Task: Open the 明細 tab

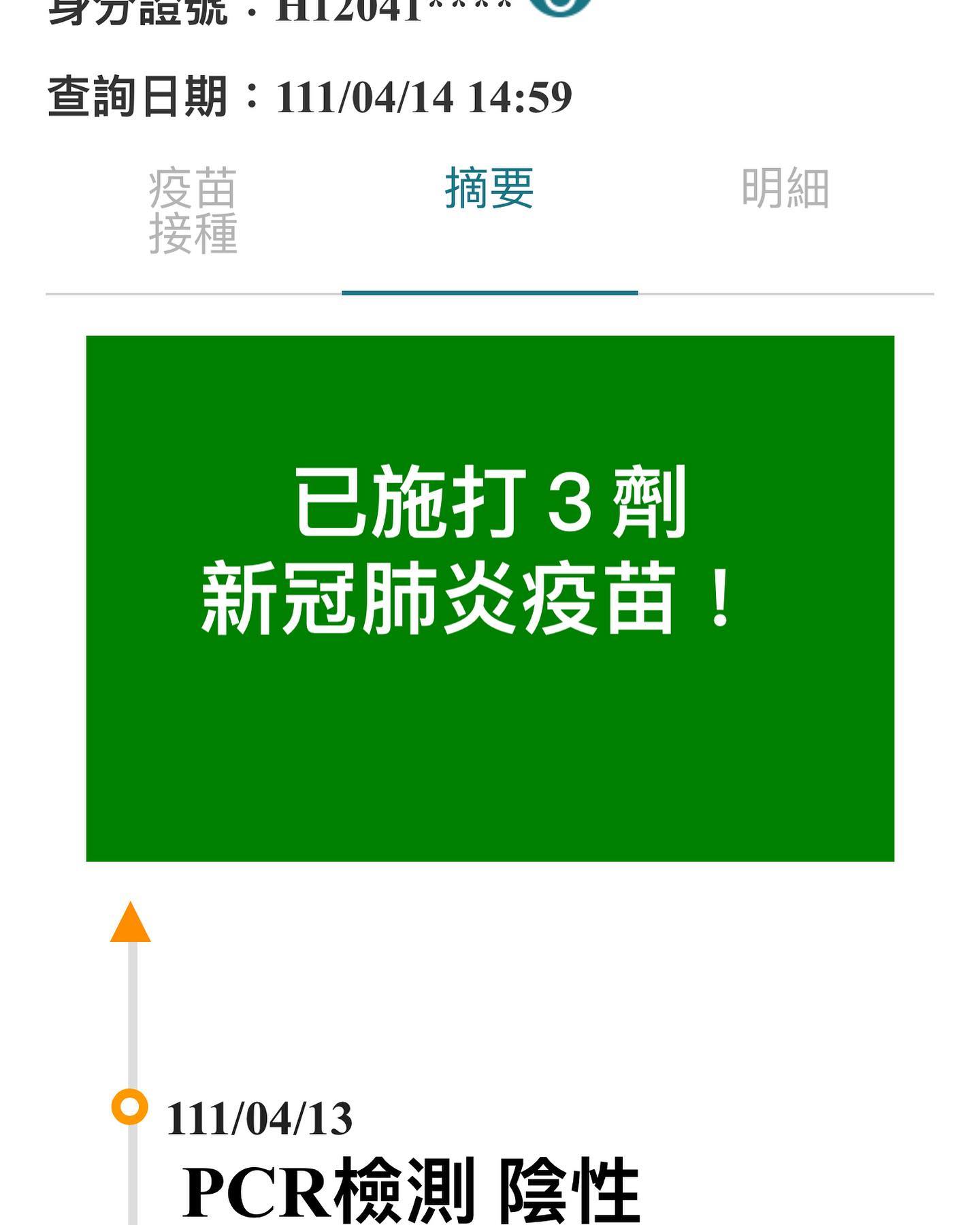Action: point(785,189)
